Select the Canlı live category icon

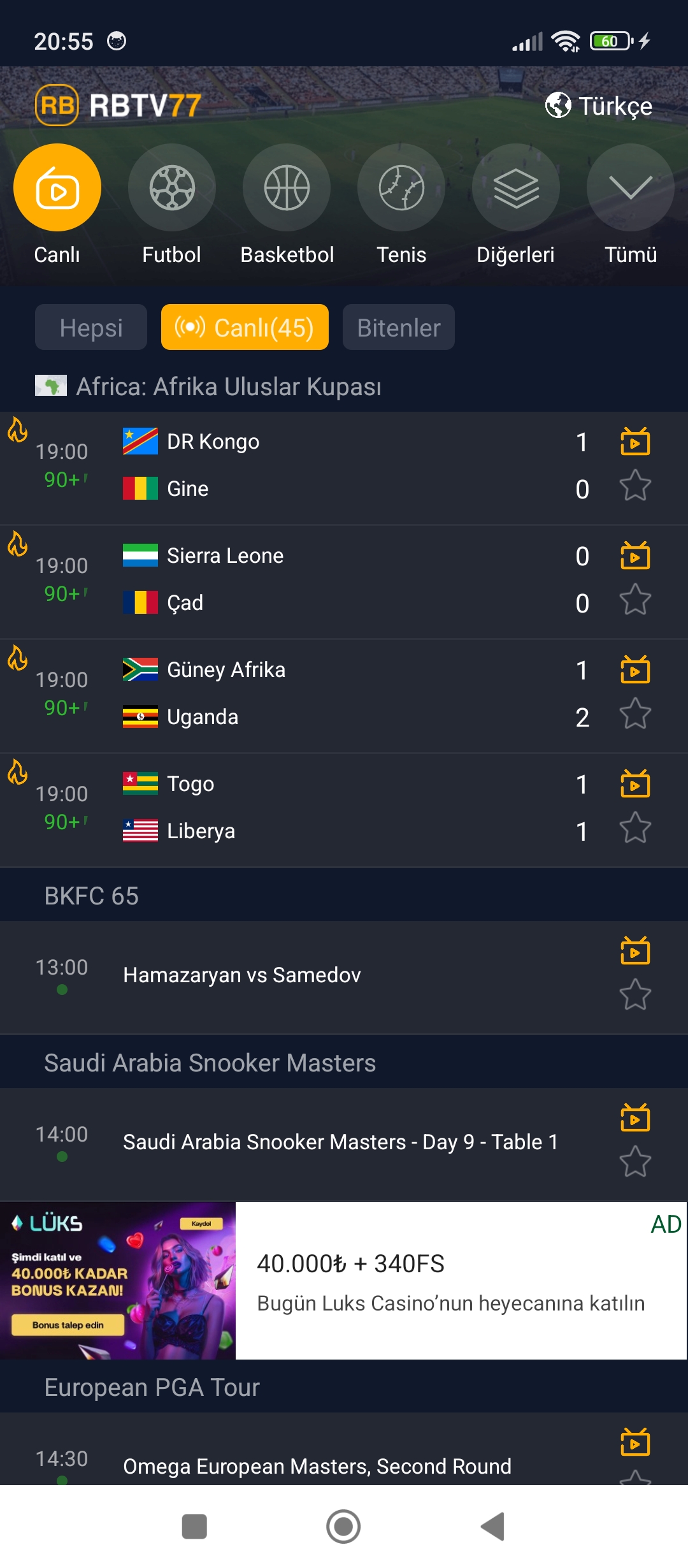point(57,187)
